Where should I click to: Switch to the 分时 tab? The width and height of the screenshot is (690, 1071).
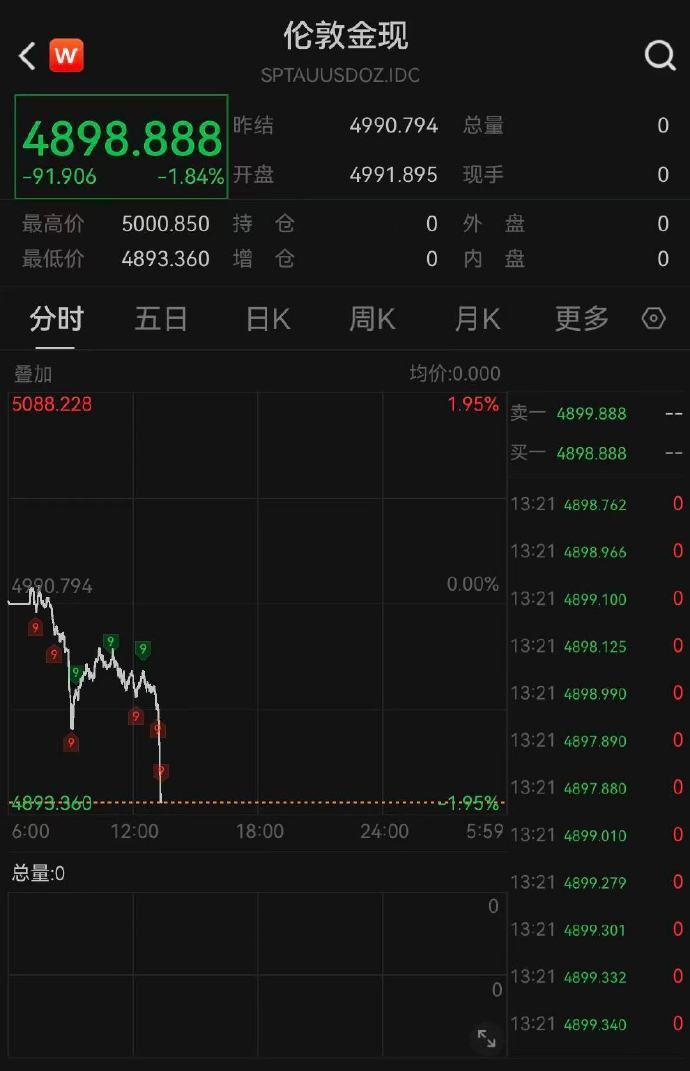pos(56,319)
